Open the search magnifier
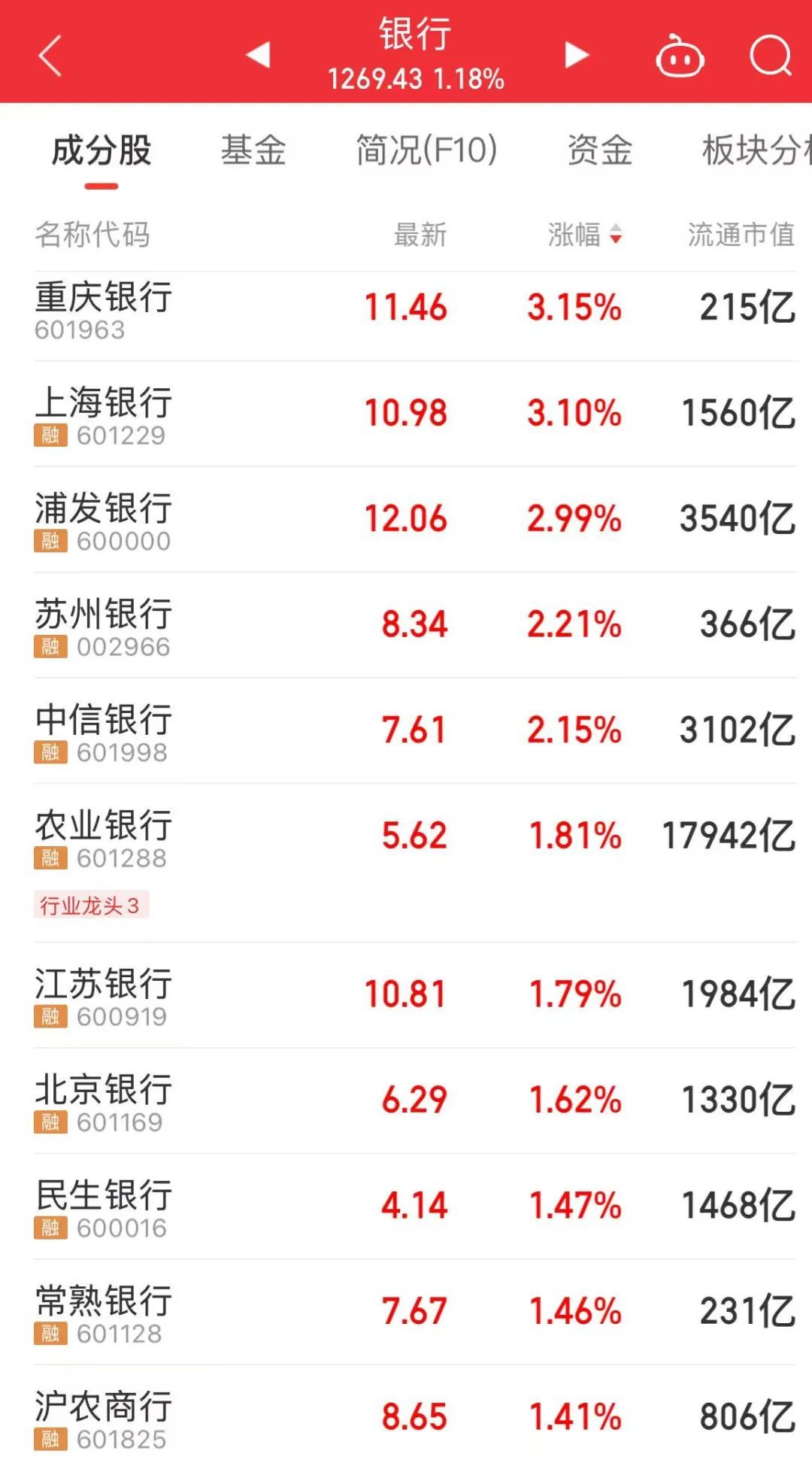Viewport: 812px width, 1457px height. [771, 56]
